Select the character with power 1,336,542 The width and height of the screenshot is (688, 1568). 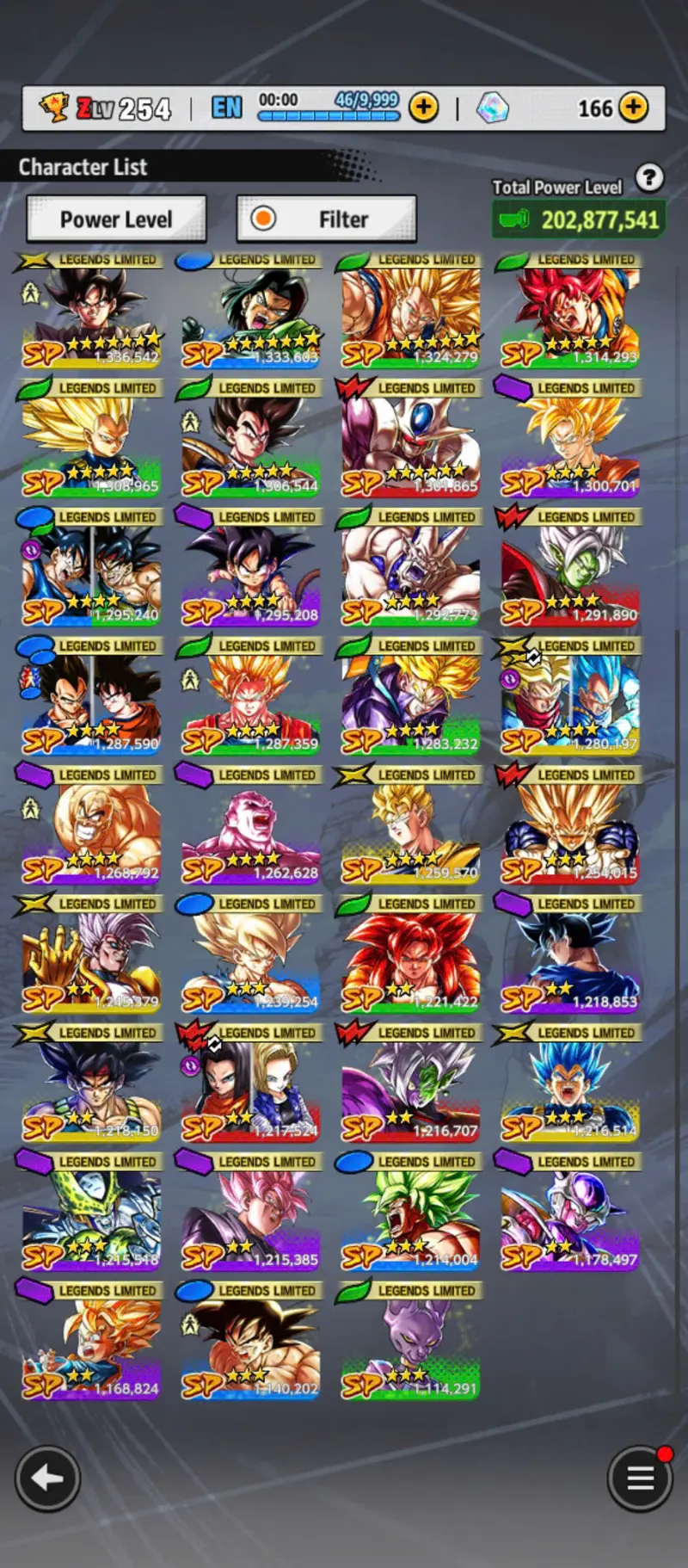[x=90, y=314]
